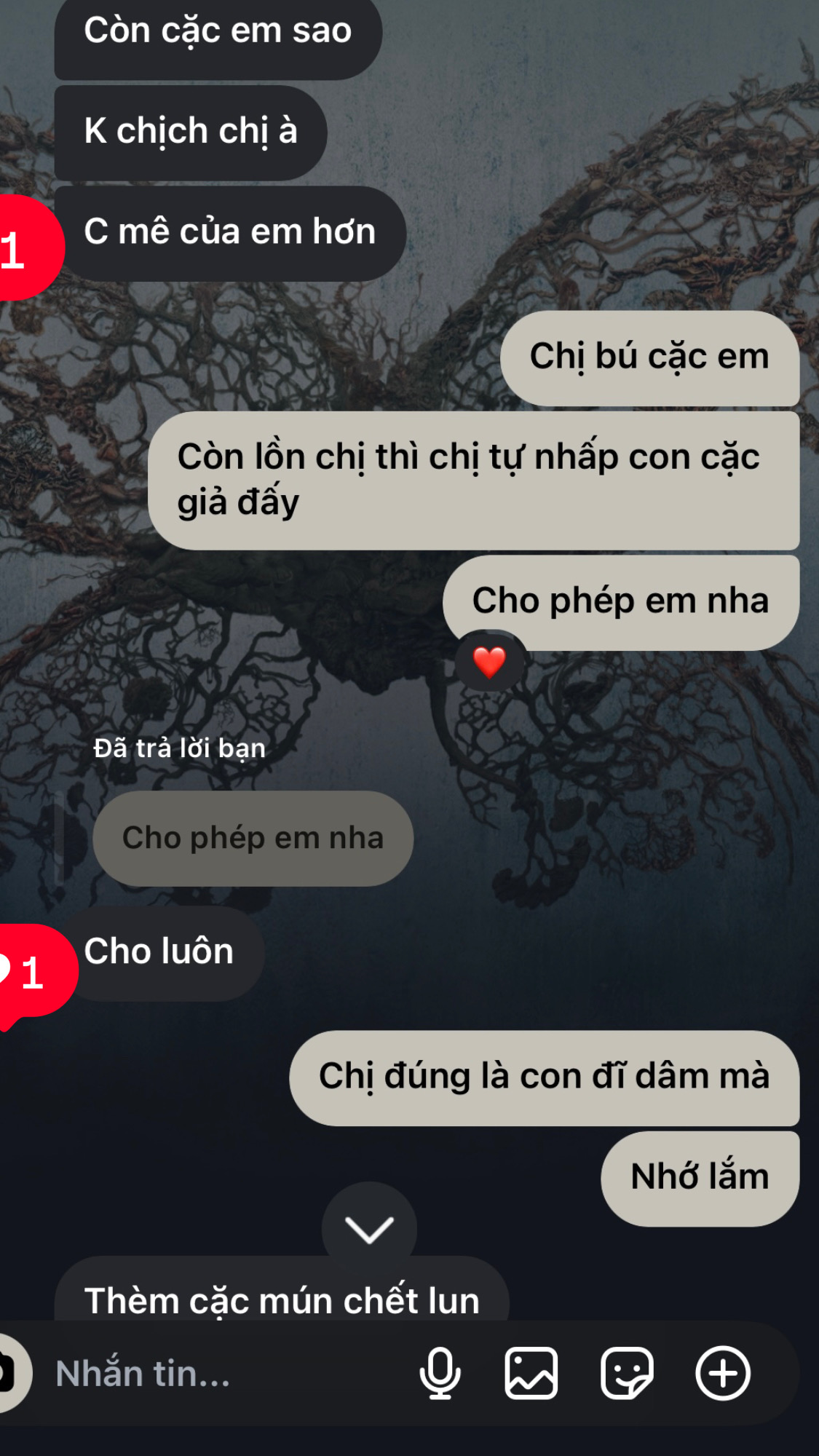The width and height of the screenshot is (819, 1456).
Task: Open the plus more options button
Action: coord(722,1374)
